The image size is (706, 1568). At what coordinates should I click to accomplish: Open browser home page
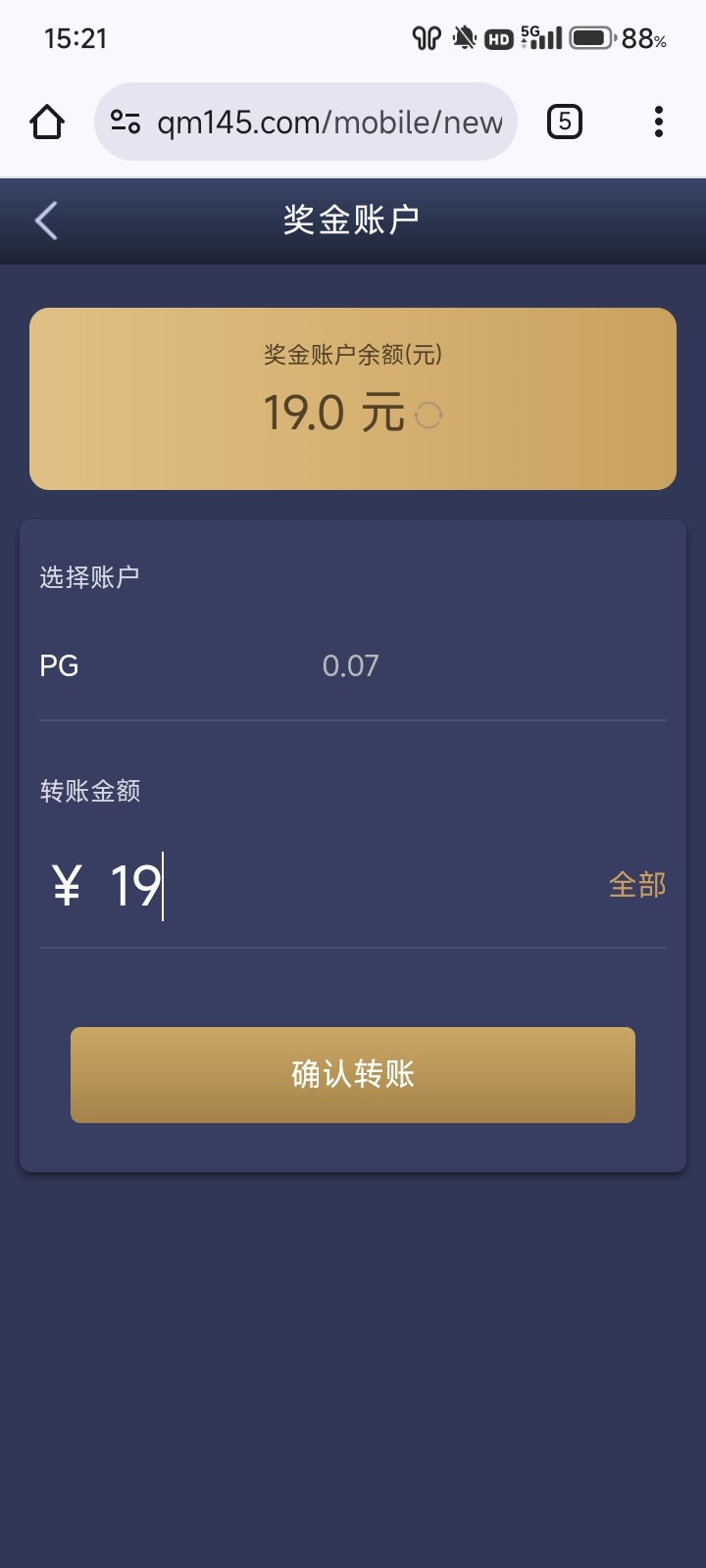47,122
